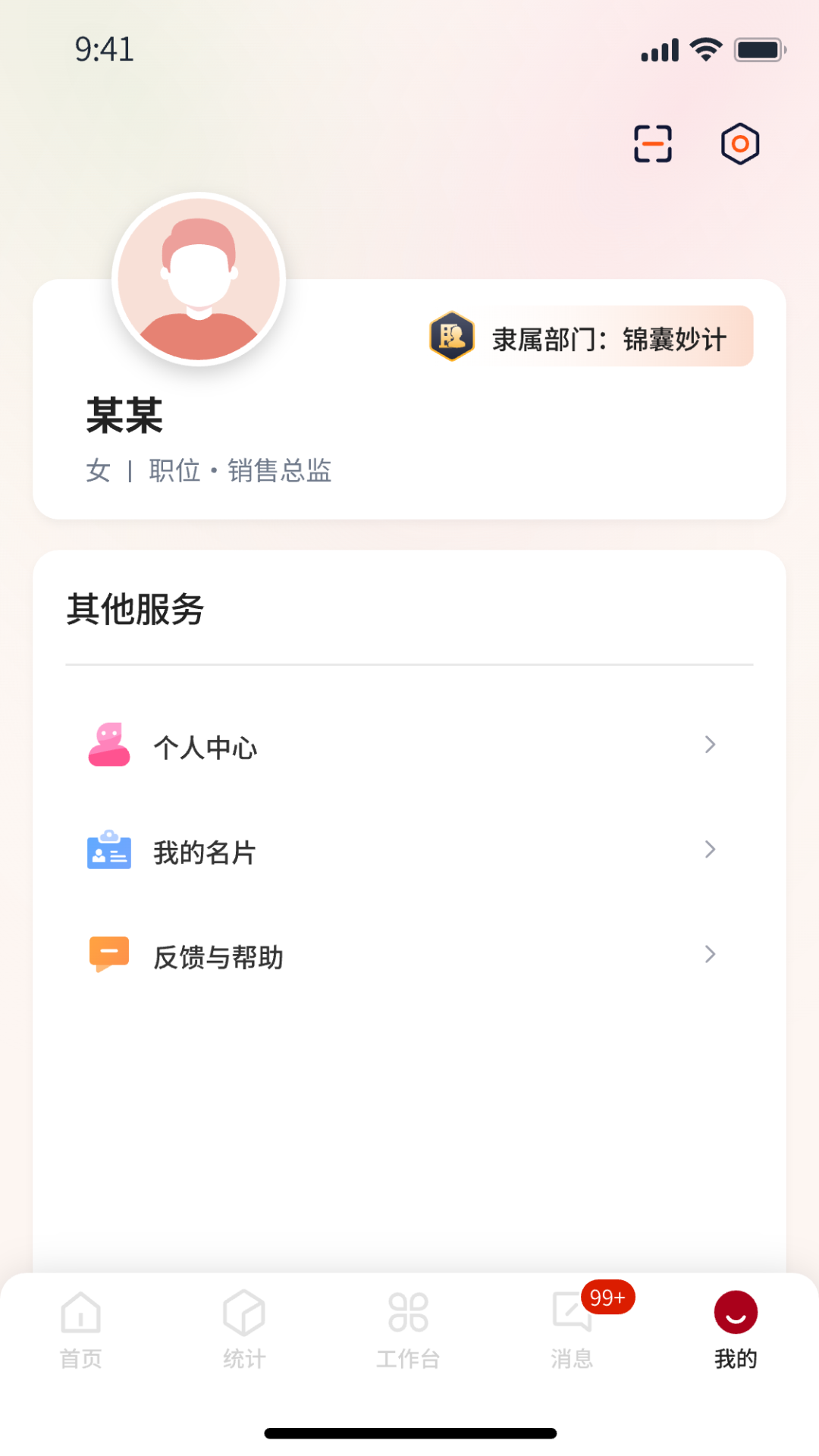Tap the department badge icon beside 隶属部门
This screenshot has height=1456, width=819.
click(x=450, y=336)
